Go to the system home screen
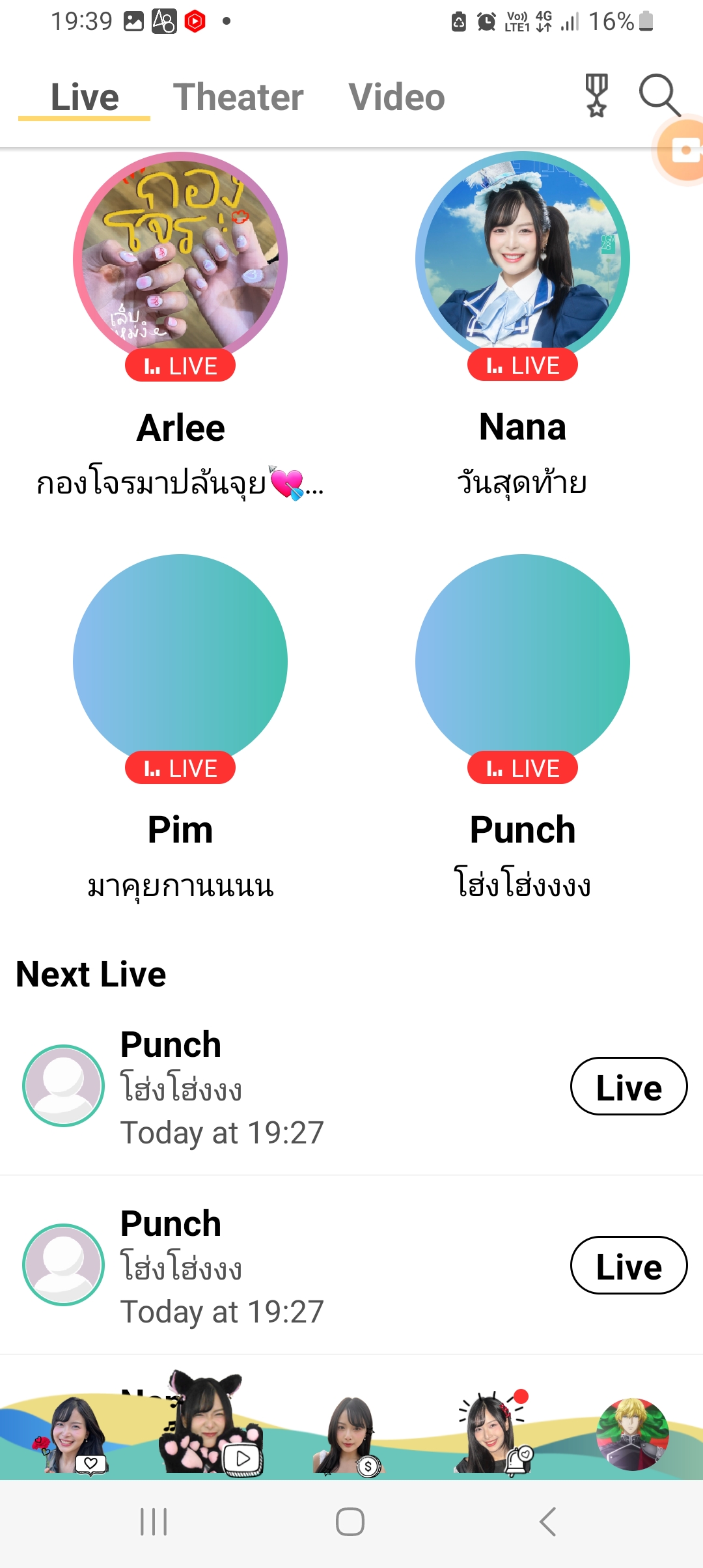 tap(350, 1522)
